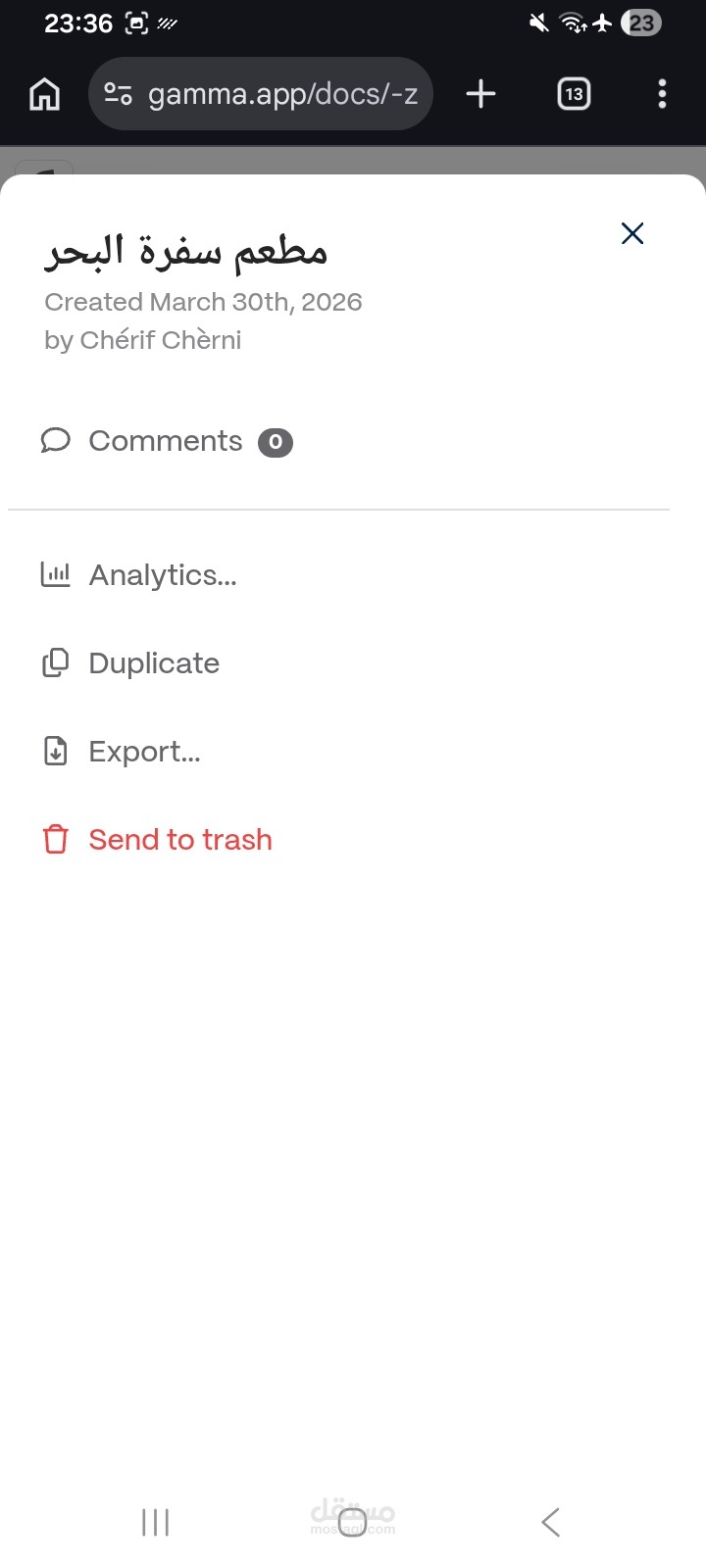Open Comments for this document

point(166,442)
